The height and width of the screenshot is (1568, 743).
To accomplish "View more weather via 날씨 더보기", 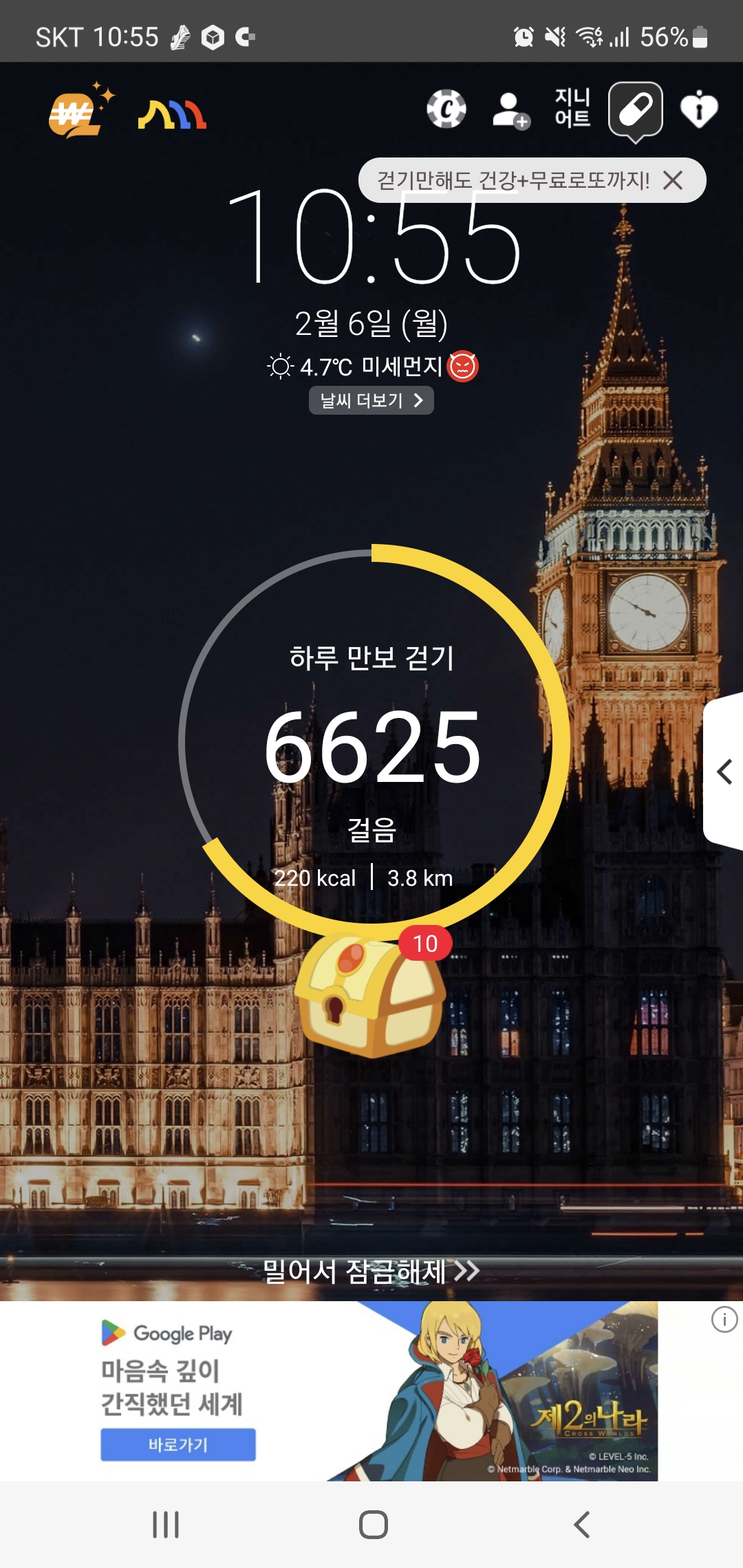I will (371, 400).
